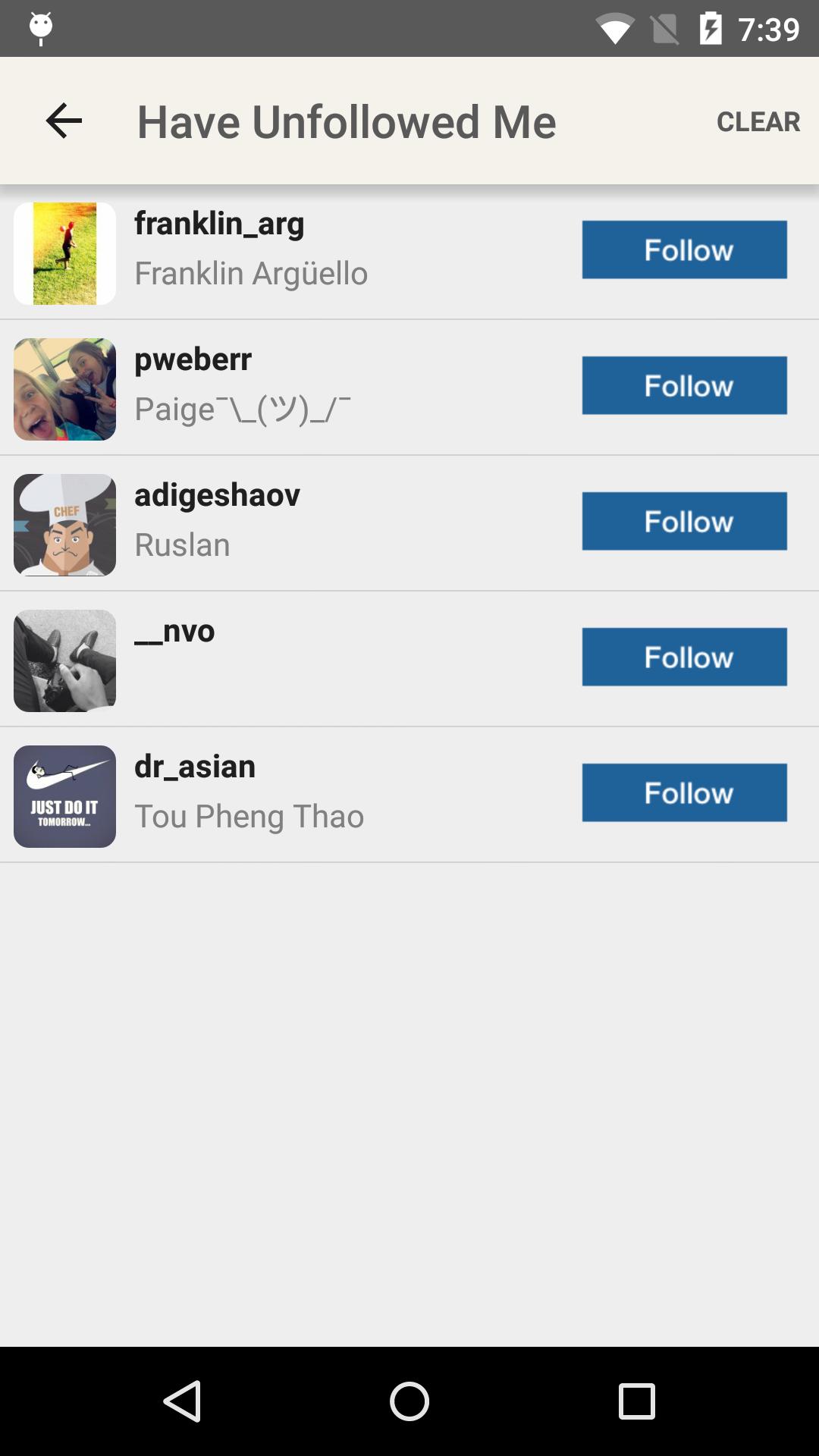Follow pweberr back

pos(684,385)
